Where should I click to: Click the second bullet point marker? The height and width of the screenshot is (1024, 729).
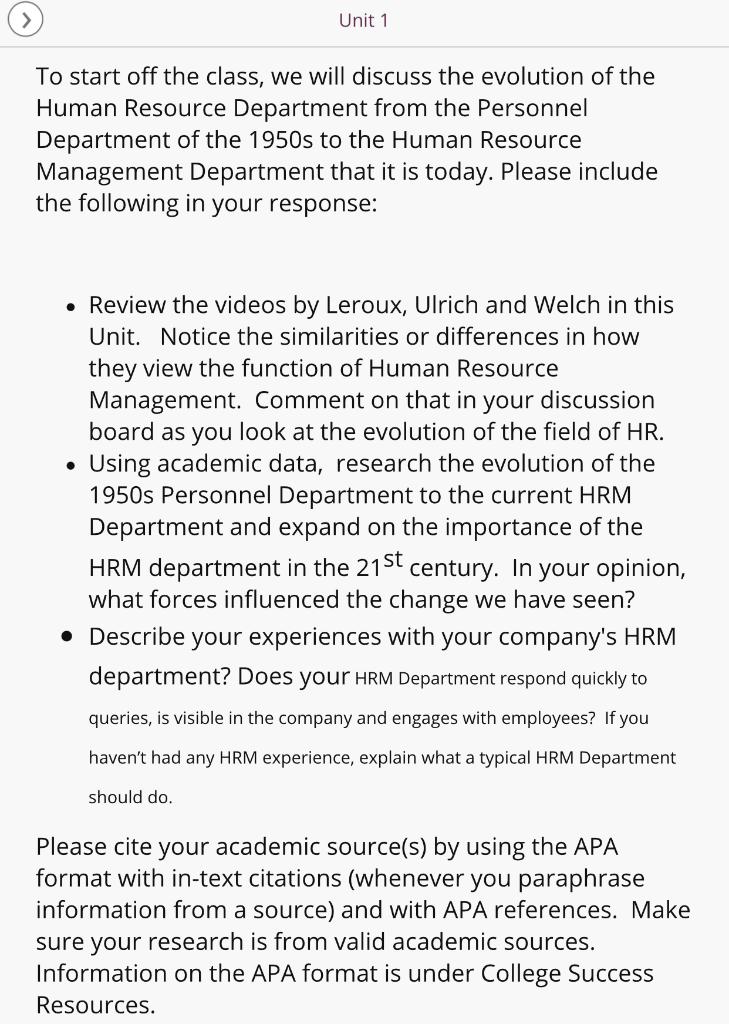point(69,464)
